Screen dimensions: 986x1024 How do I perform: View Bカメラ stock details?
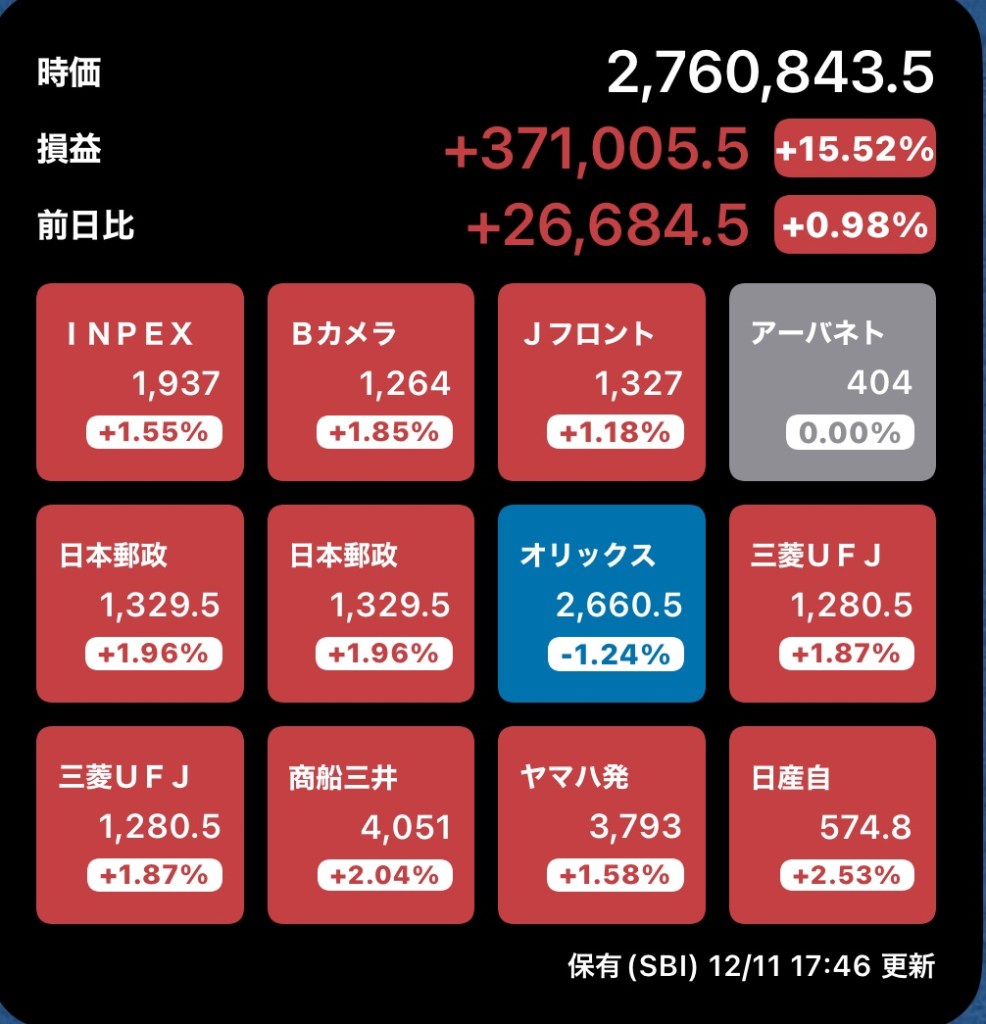tap(370, 382)
